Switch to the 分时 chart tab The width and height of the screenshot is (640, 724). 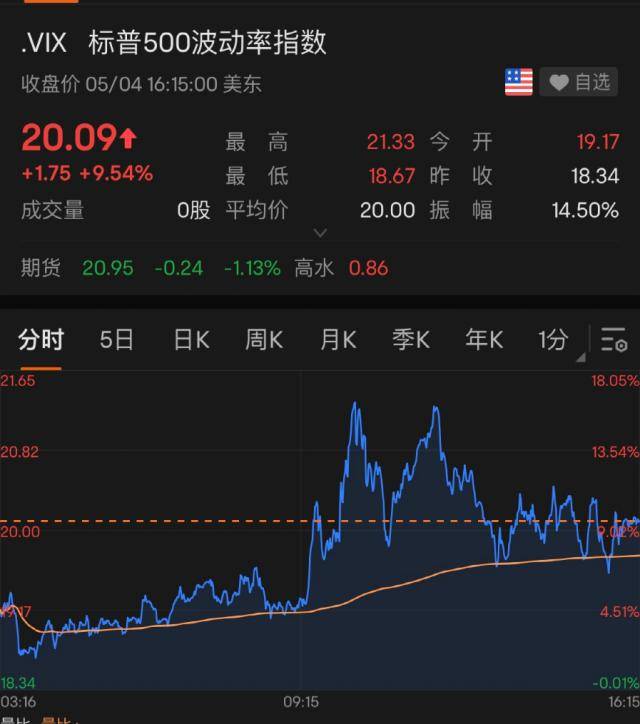[x=41, y=340]
